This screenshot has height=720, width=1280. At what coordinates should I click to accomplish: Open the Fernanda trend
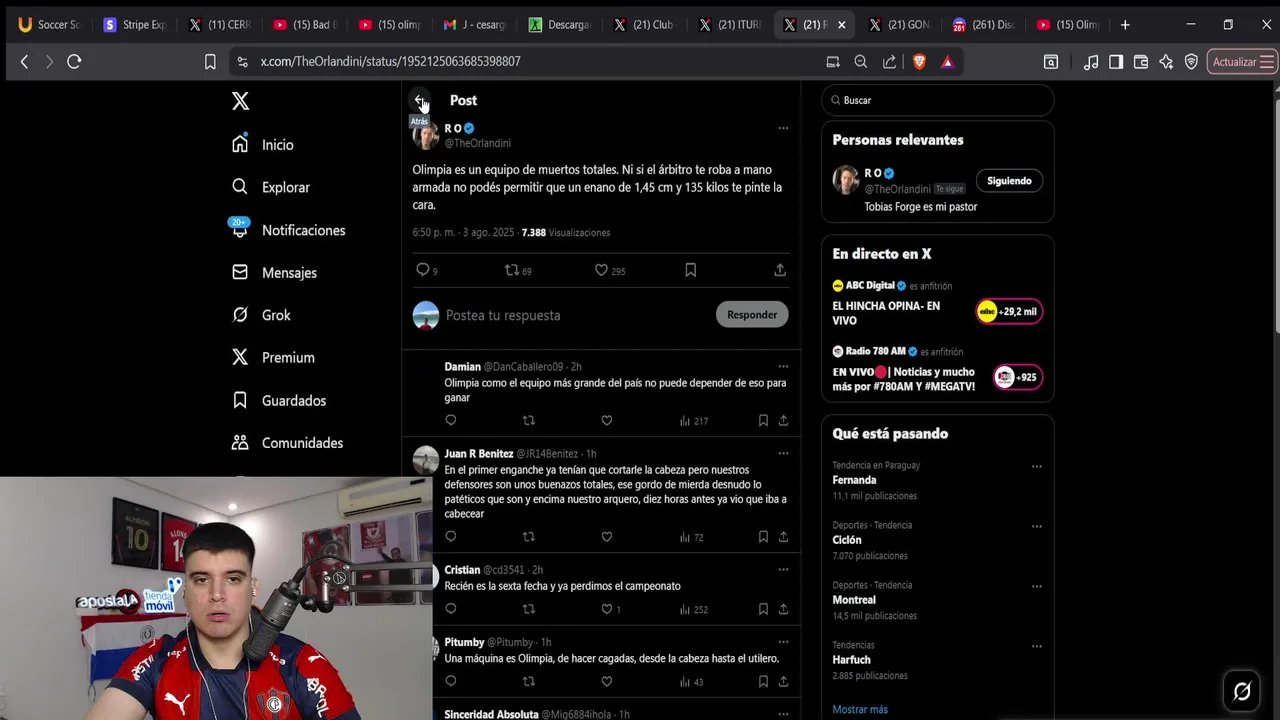[854, 480]
